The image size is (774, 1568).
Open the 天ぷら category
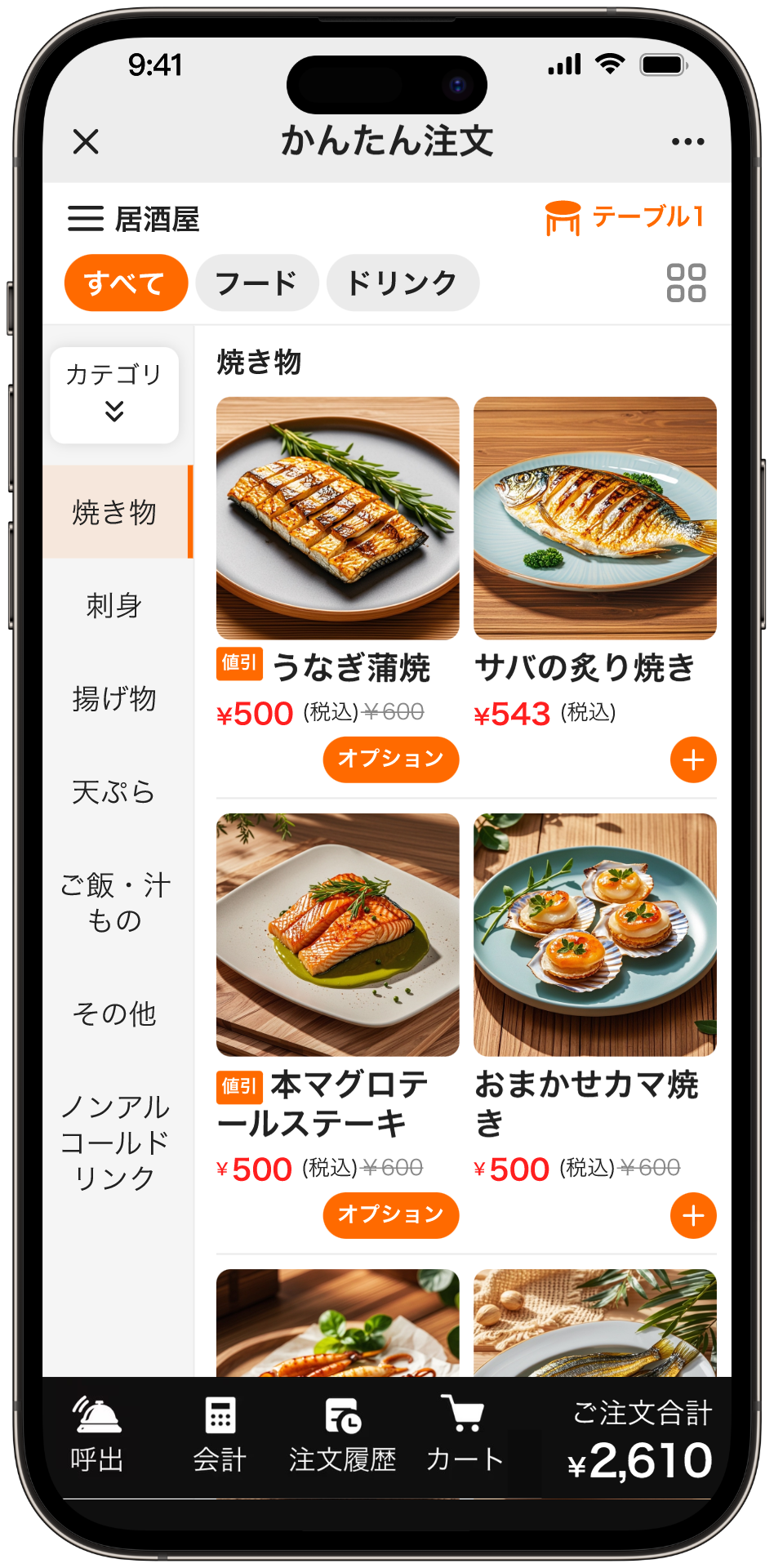[x=114, y=791]
